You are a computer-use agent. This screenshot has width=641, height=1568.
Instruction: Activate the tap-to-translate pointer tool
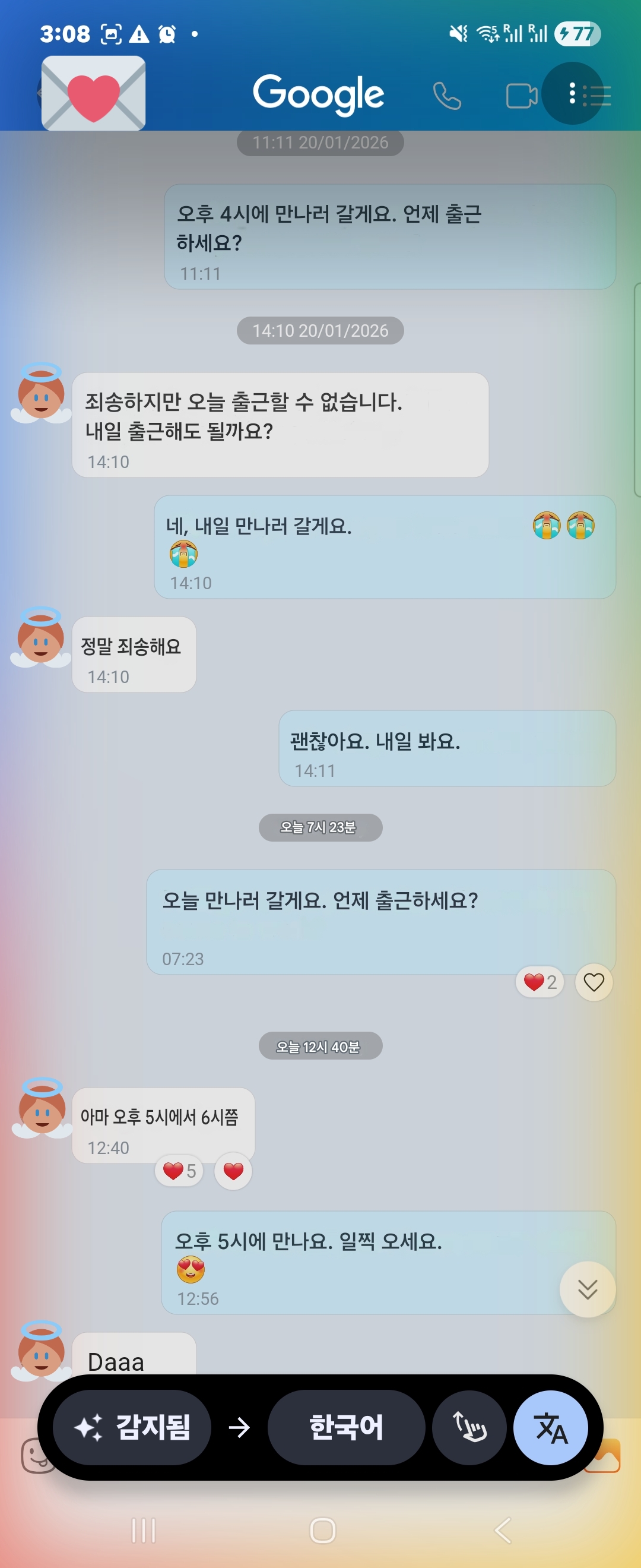(469, 1427)
